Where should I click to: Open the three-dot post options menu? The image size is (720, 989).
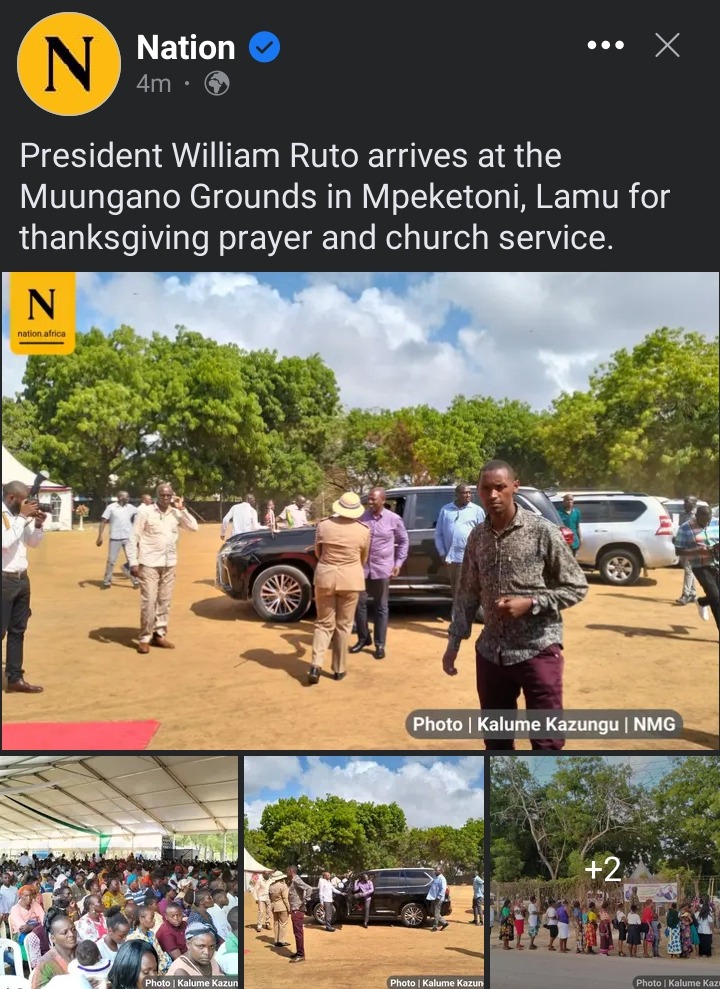606,45
